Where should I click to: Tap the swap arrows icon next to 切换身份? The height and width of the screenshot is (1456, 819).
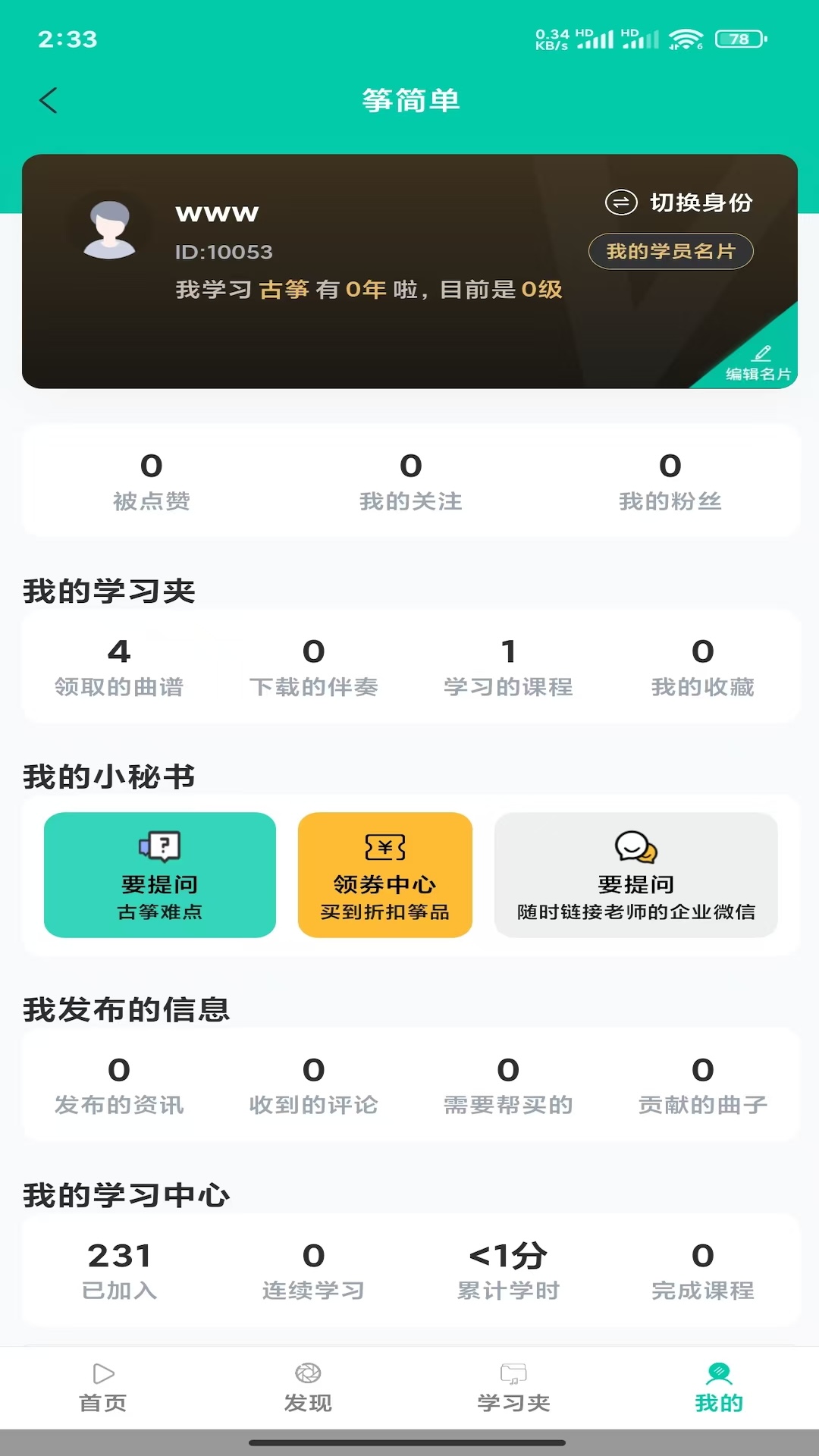[620, 202]
